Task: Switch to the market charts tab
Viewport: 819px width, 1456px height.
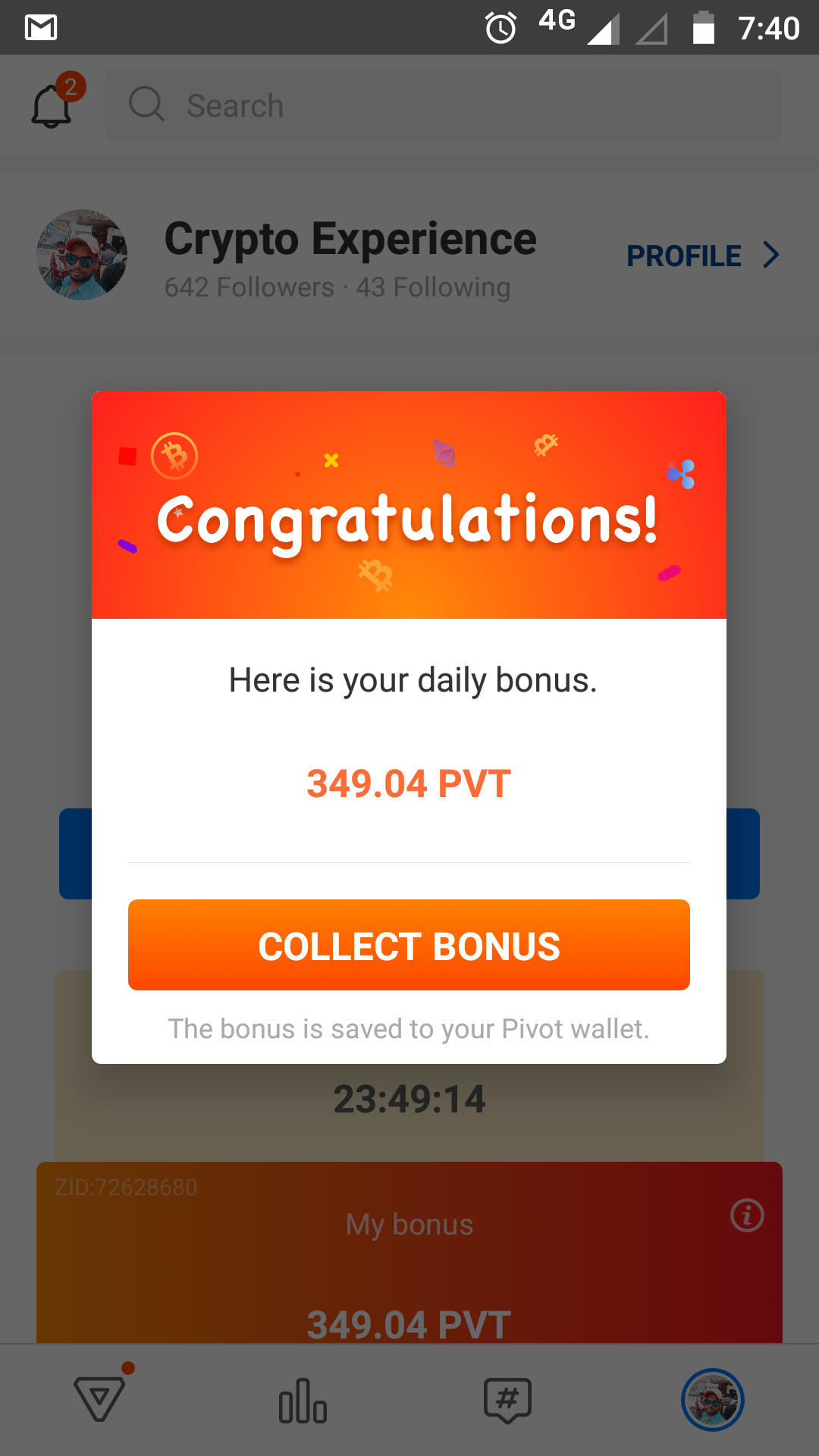Action: (x=303, y=1401)
